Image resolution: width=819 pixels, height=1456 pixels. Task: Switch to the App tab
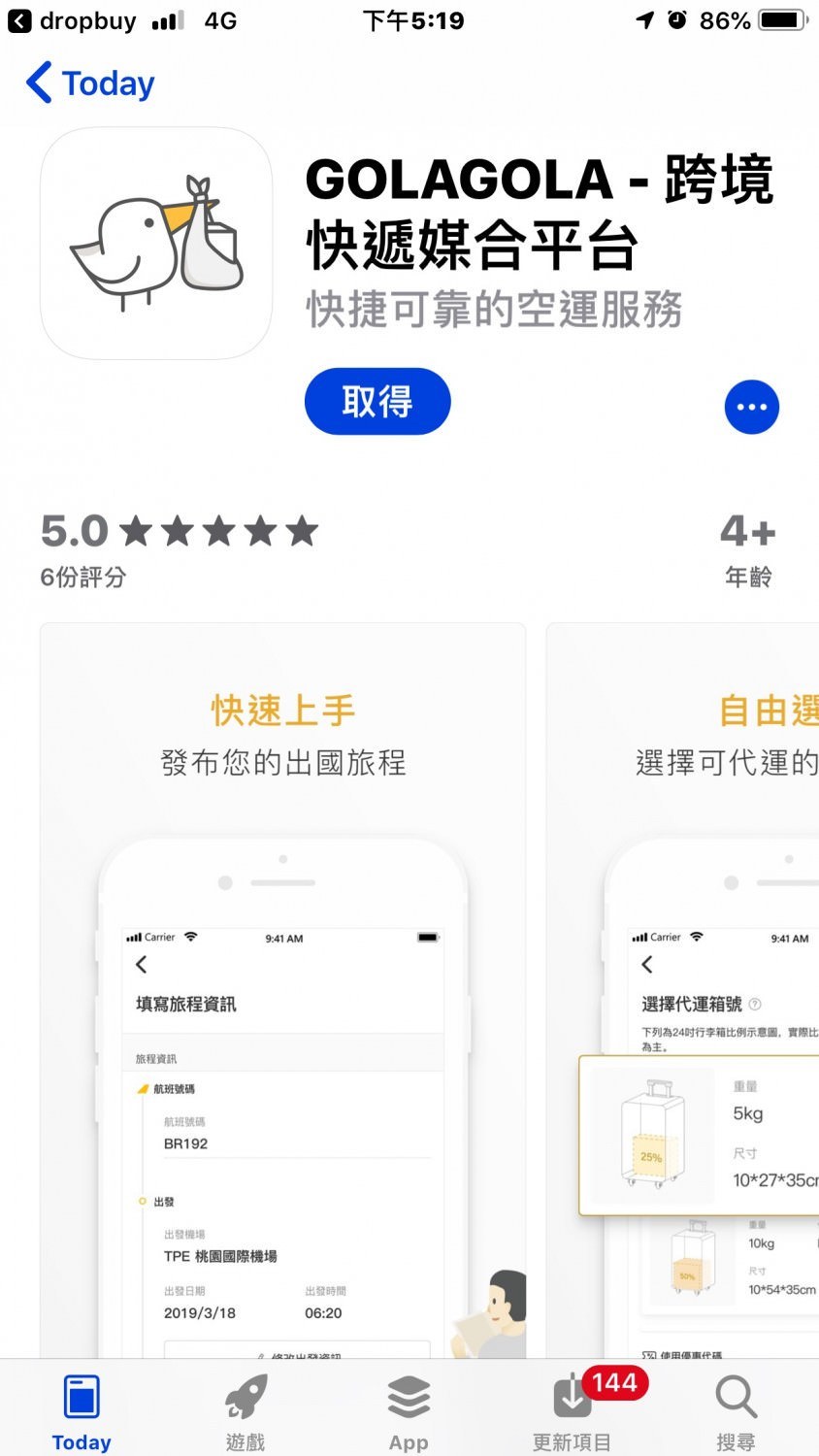[409, 1412]
